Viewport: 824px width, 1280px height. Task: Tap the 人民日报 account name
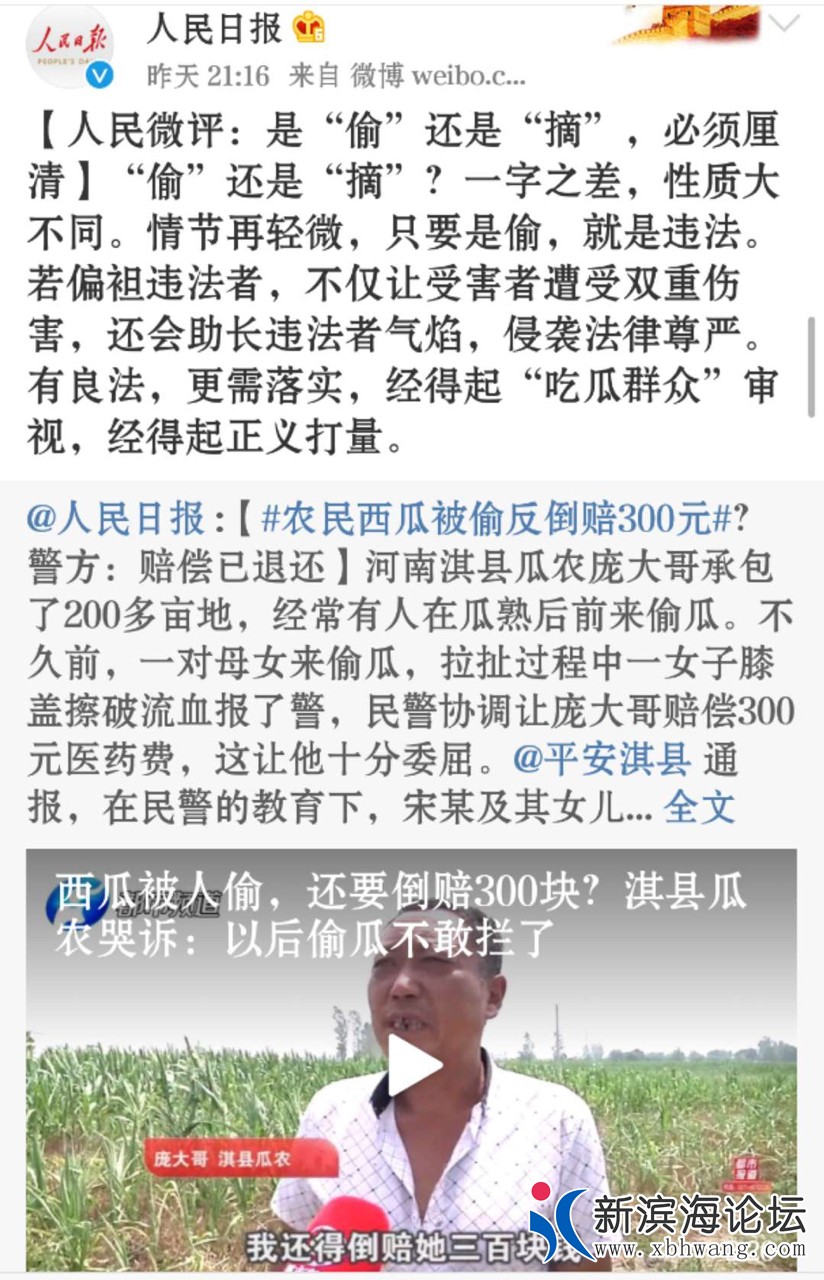pos(215,29)
